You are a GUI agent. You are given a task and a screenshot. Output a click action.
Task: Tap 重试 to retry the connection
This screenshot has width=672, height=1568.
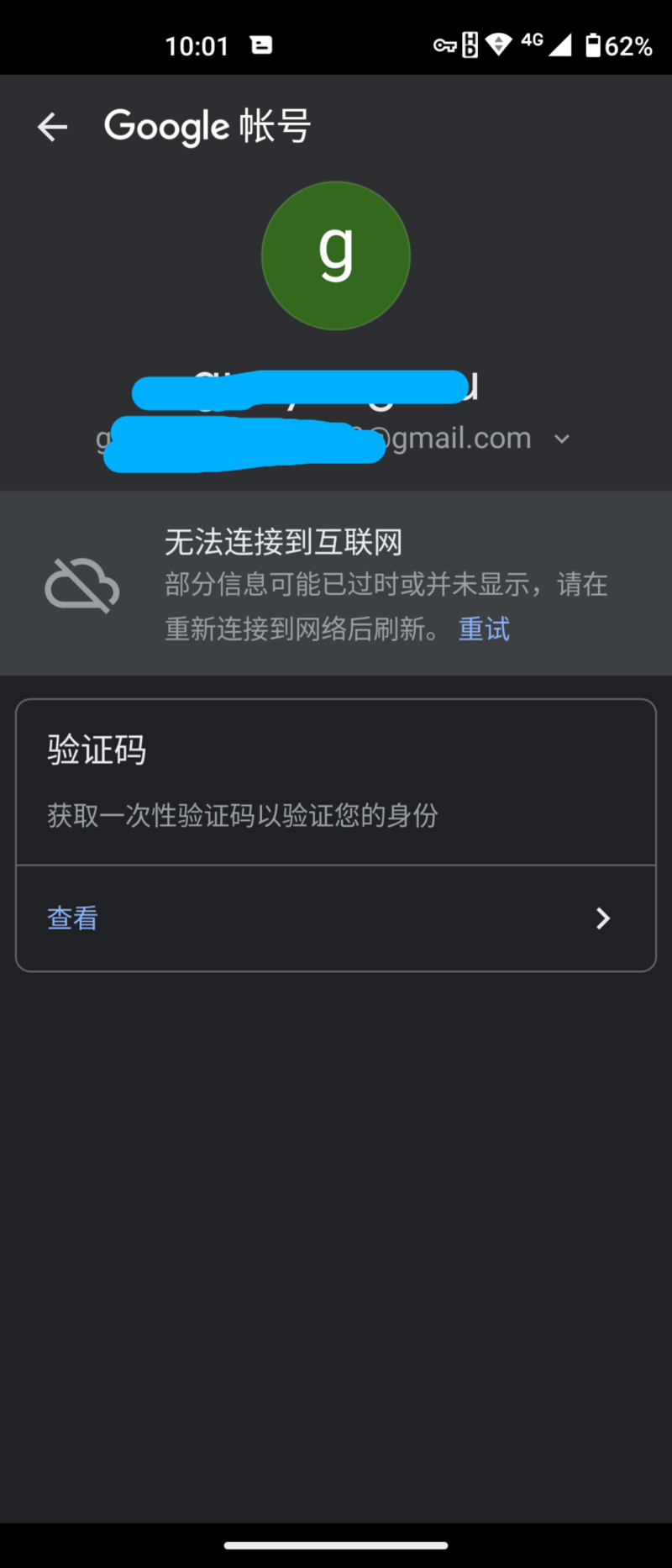pyautogui.click(x=484, y=629)
